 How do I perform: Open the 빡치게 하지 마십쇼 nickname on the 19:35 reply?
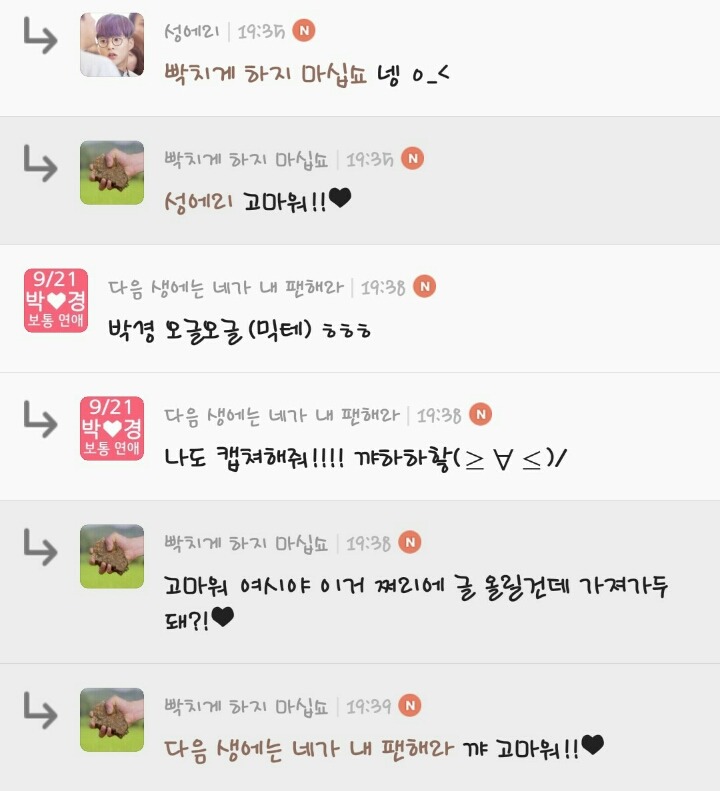246,159
